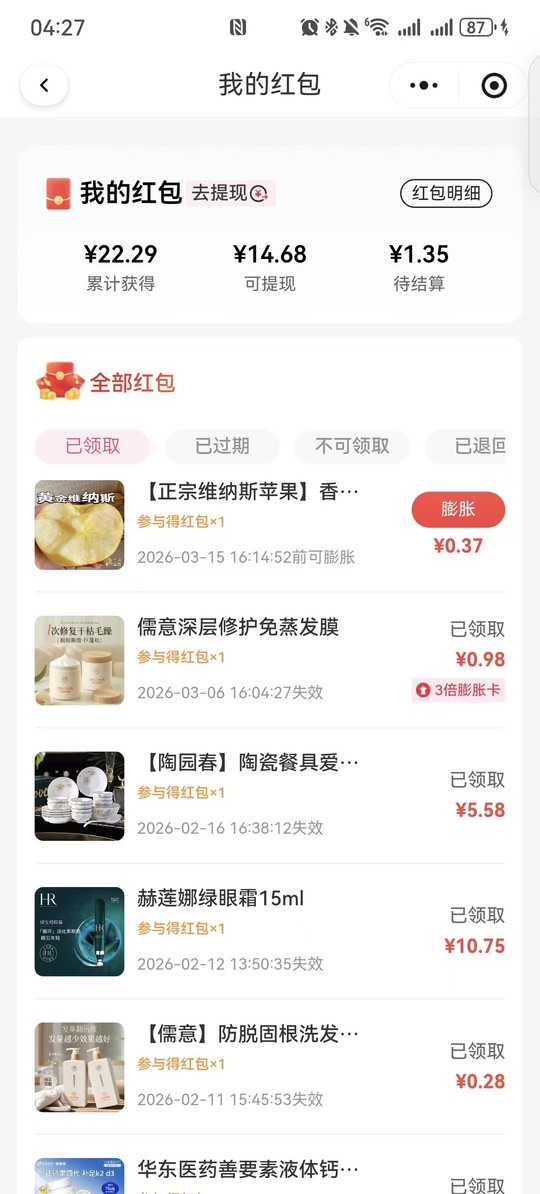The height and width of the screenshot is (1194, 540).
Task: Open the 儒意深层修护免蒸发膜 row
Action: [270, 660]
